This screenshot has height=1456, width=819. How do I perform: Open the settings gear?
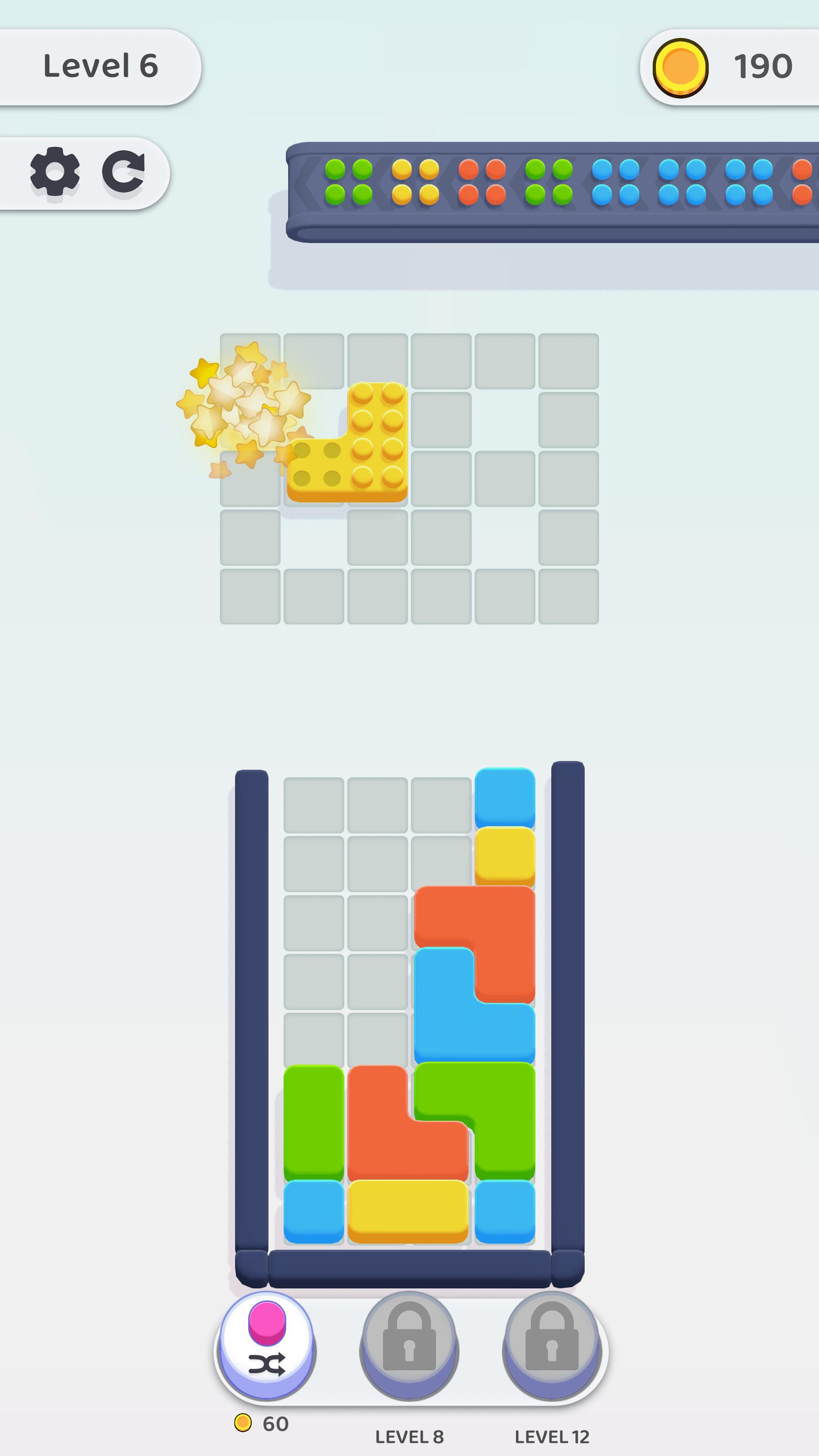click(55, 171)
